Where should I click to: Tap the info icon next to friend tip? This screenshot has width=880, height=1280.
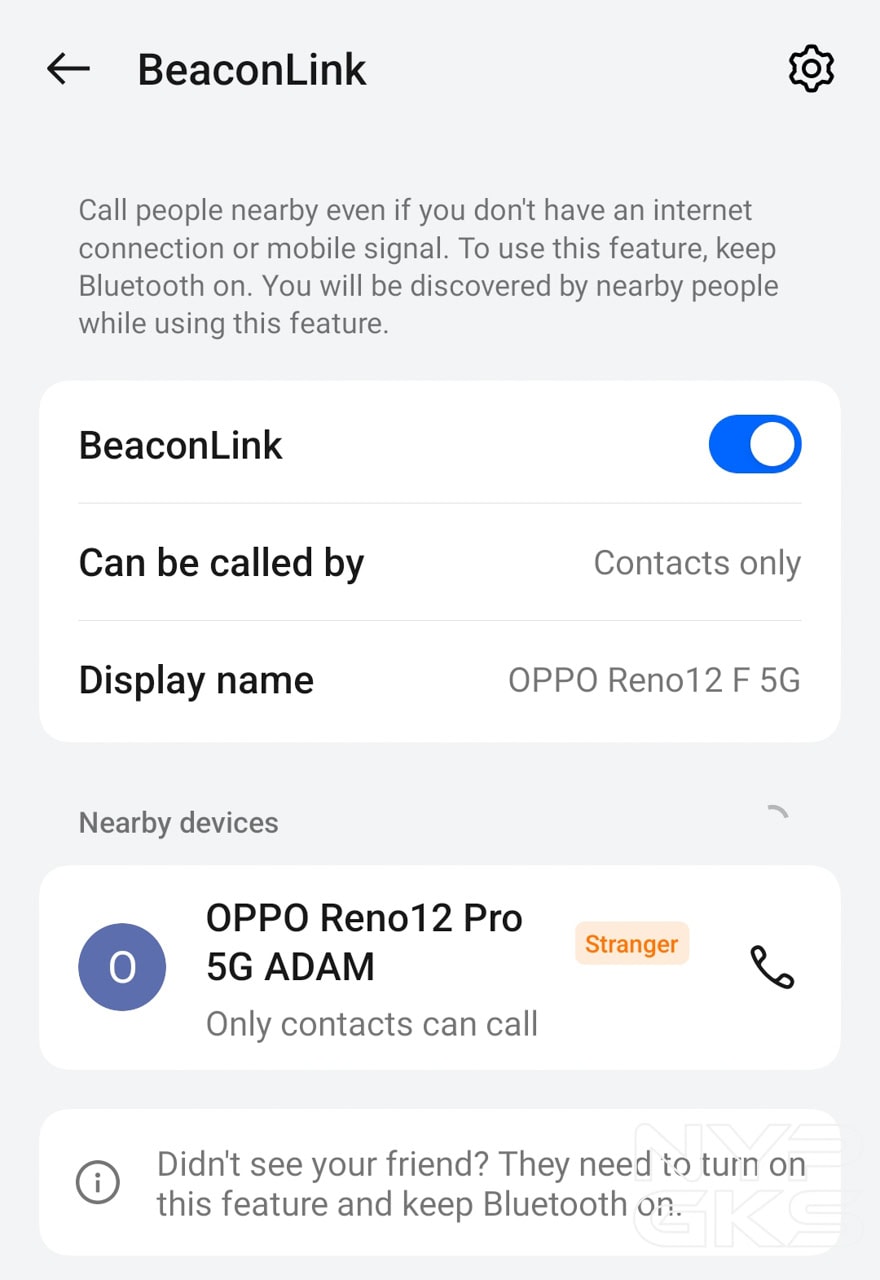tap(97, 1183)
